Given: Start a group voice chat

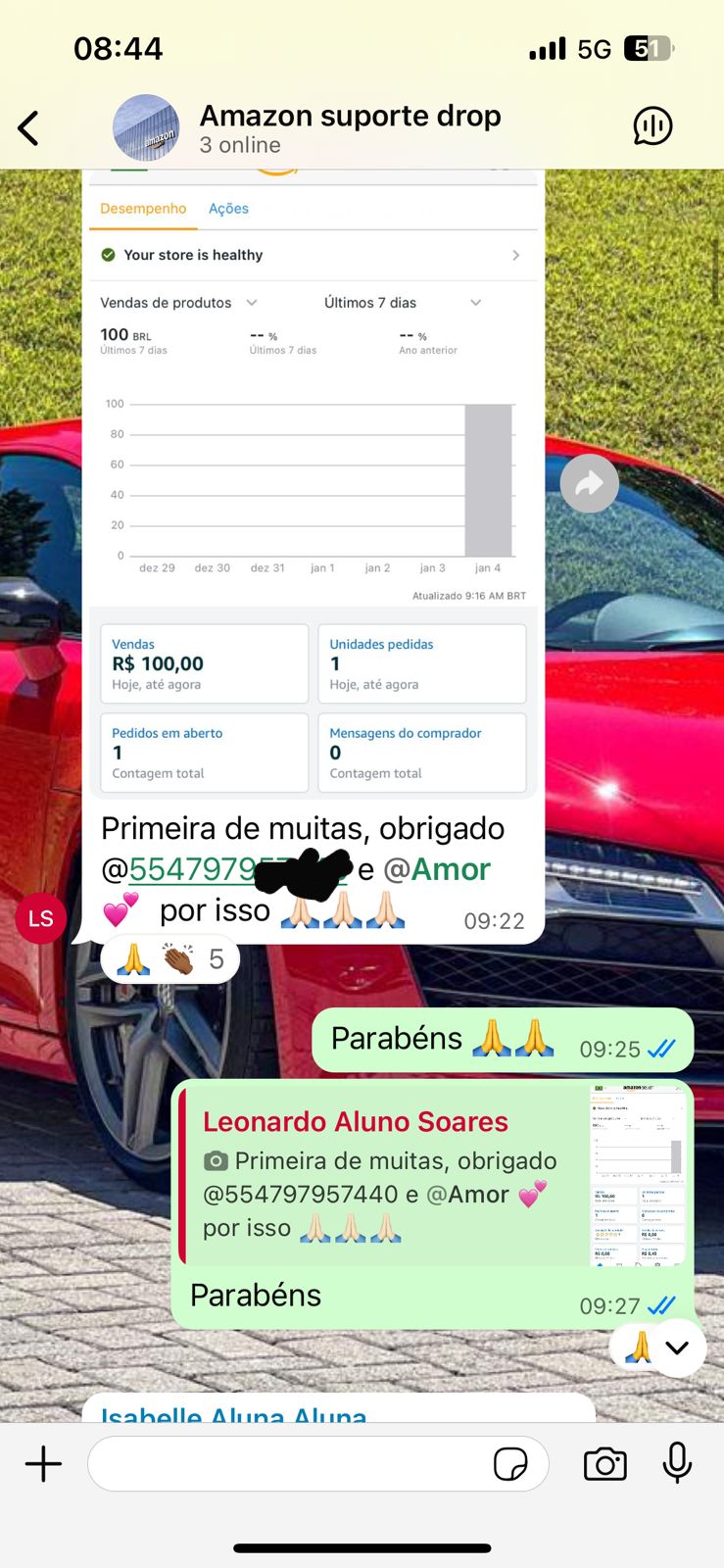Looking at the screenshot, I should pyautogui.click(x=652, y=126).
